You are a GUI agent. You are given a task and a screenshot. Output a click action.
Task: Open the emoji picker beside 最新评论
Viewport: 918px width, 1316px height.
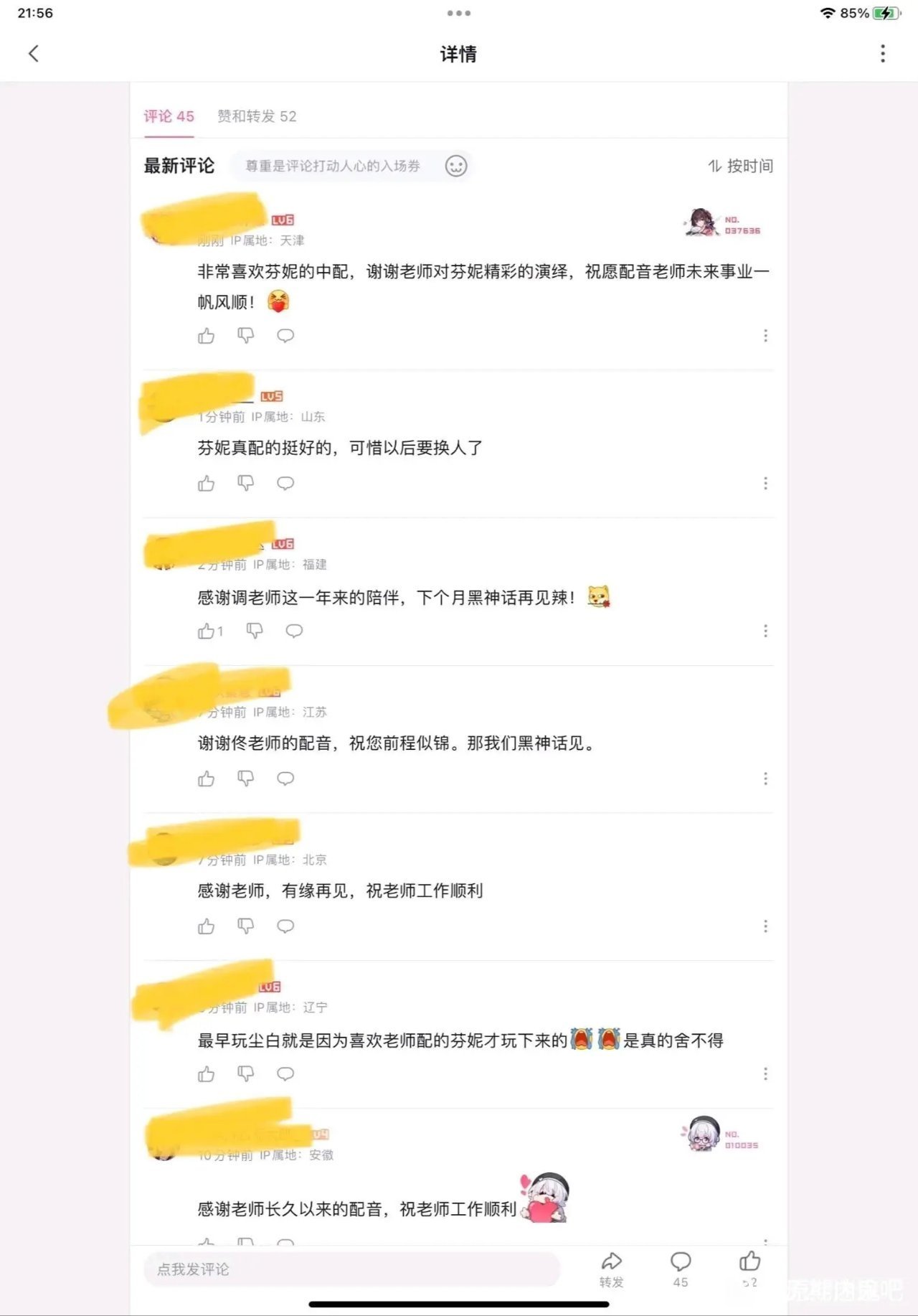coord(456,166)
